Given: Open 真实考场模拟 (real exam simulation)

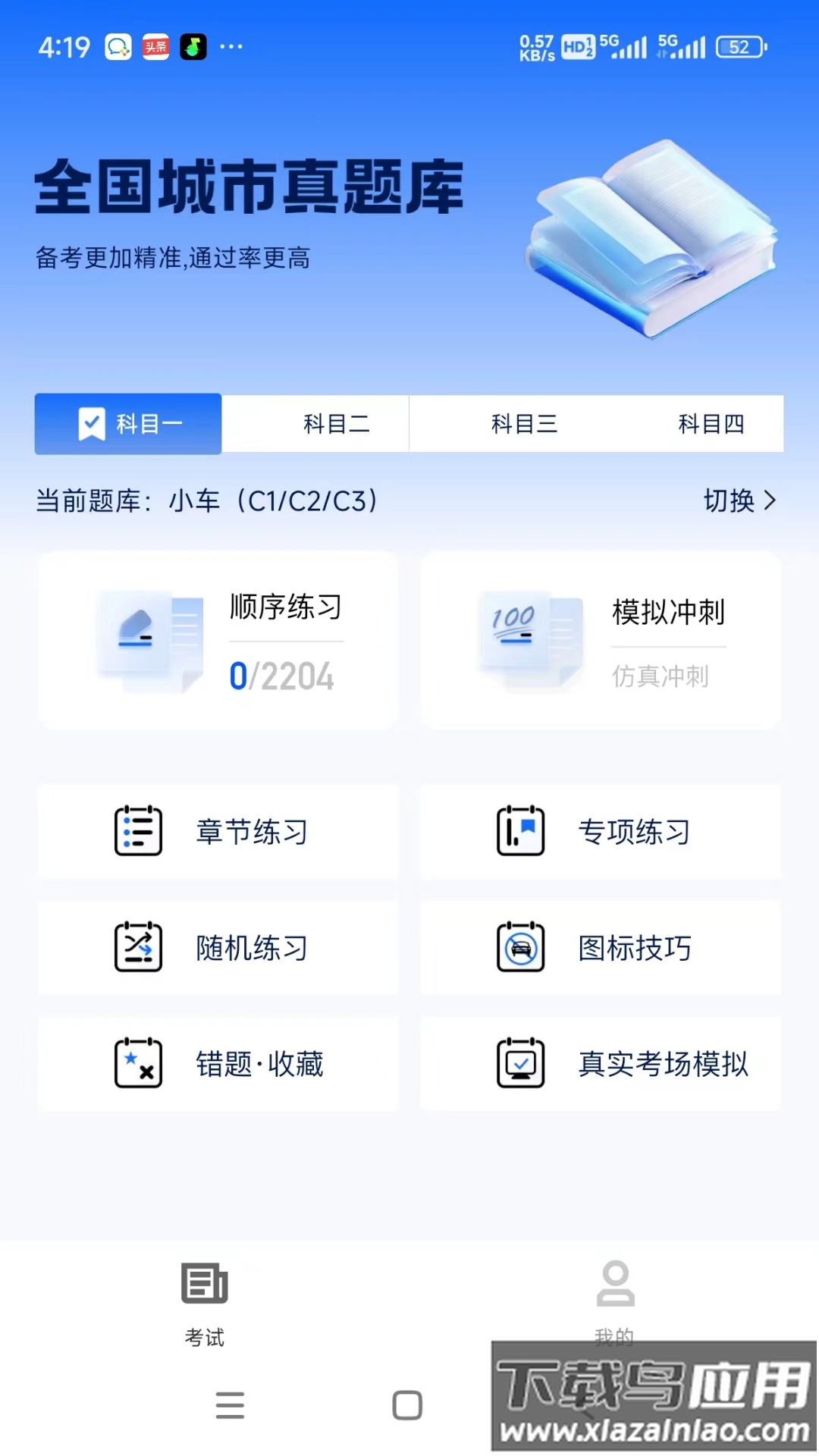Looking at the screenshot, I should tap(599, 1063).
